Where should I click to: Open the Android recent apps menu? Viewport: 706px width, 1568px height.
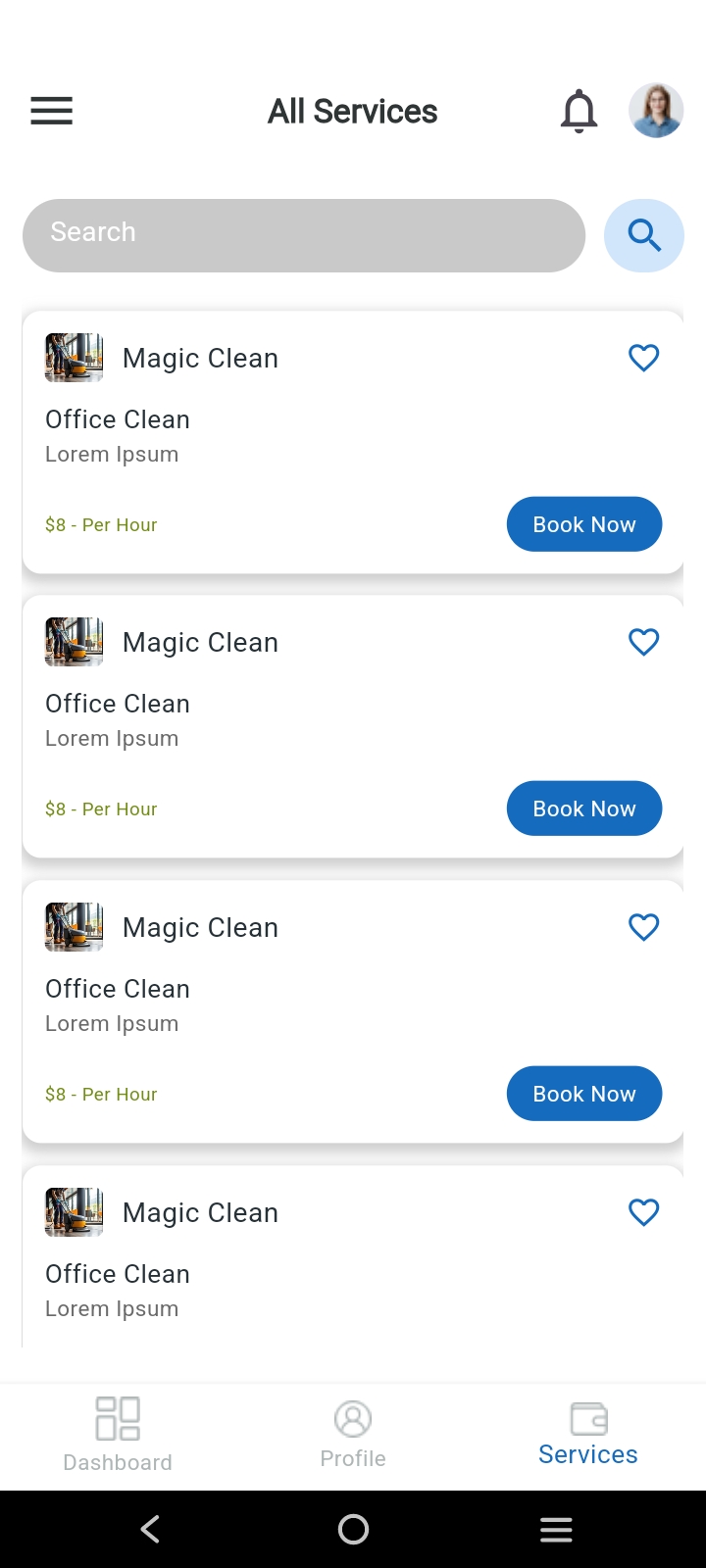tap(556, 1529)
